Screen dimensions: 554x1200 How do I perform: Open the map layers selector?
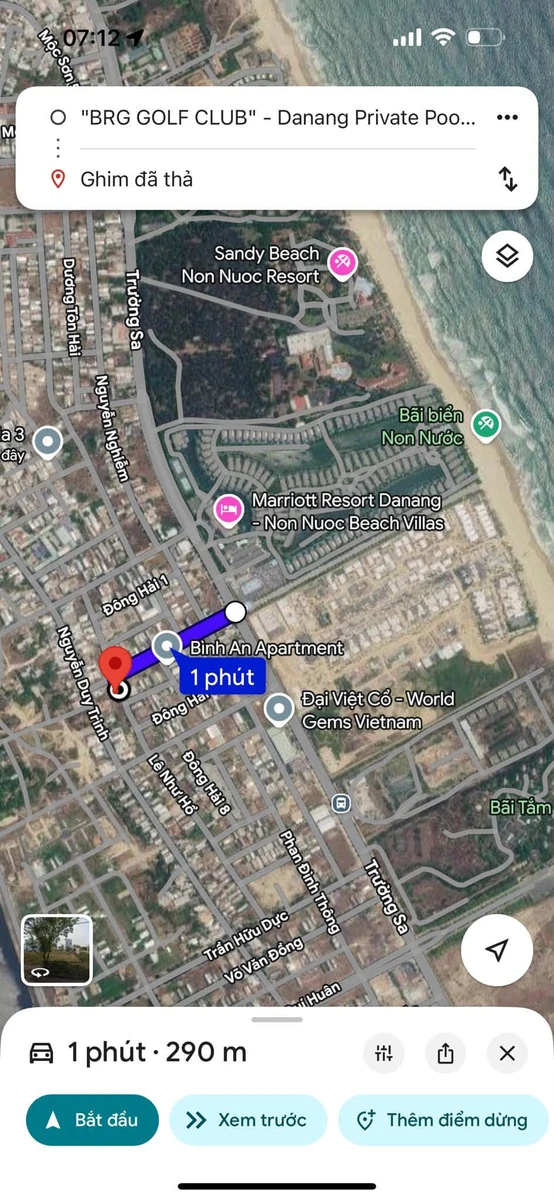(507, 257)
